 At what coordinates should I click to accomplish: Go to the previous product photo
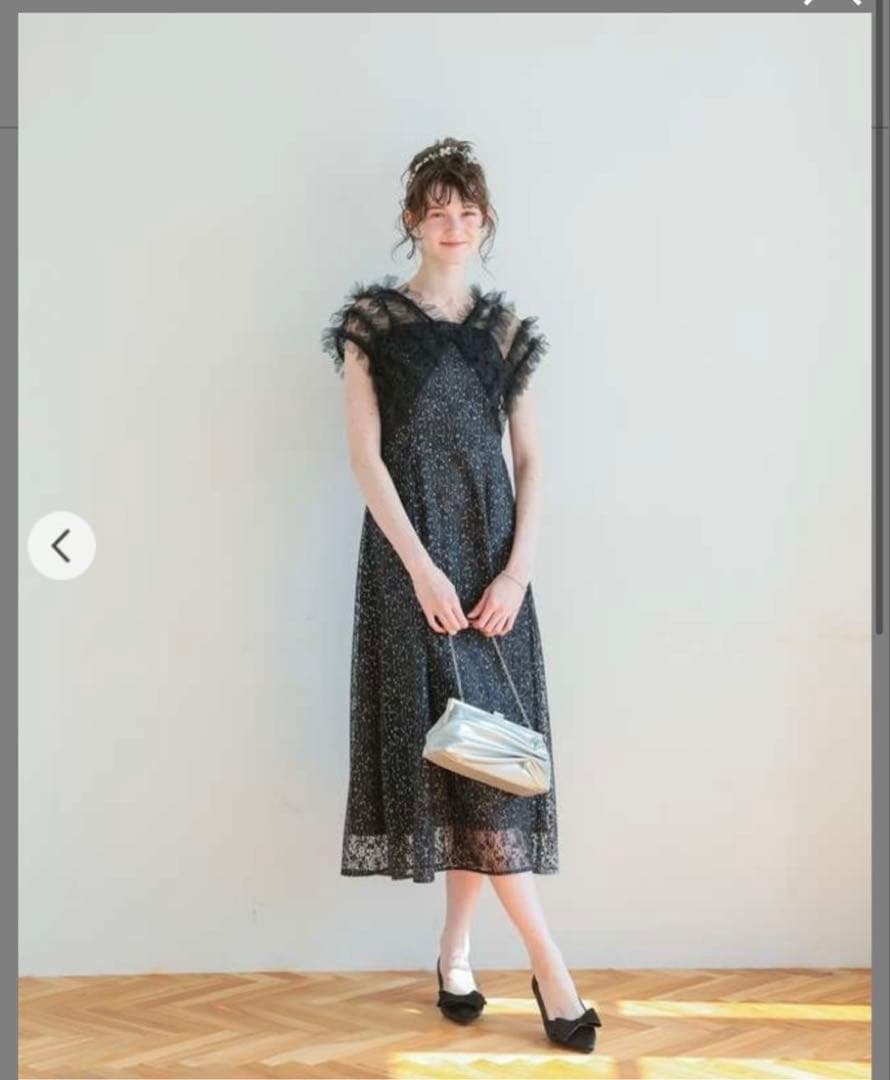62,546
